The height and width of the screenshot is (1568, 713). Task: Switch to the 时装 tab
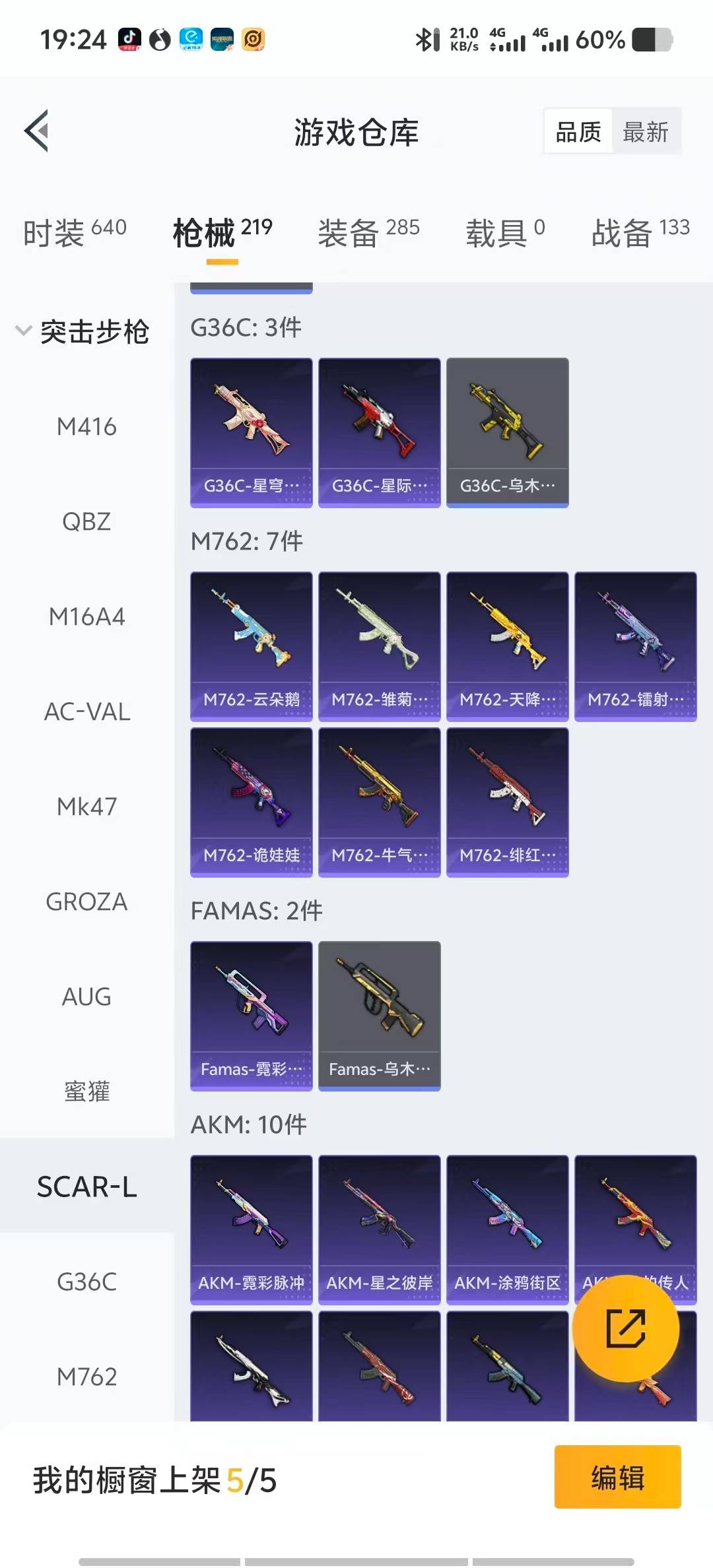pyautogui.click(x=74, y=232)
